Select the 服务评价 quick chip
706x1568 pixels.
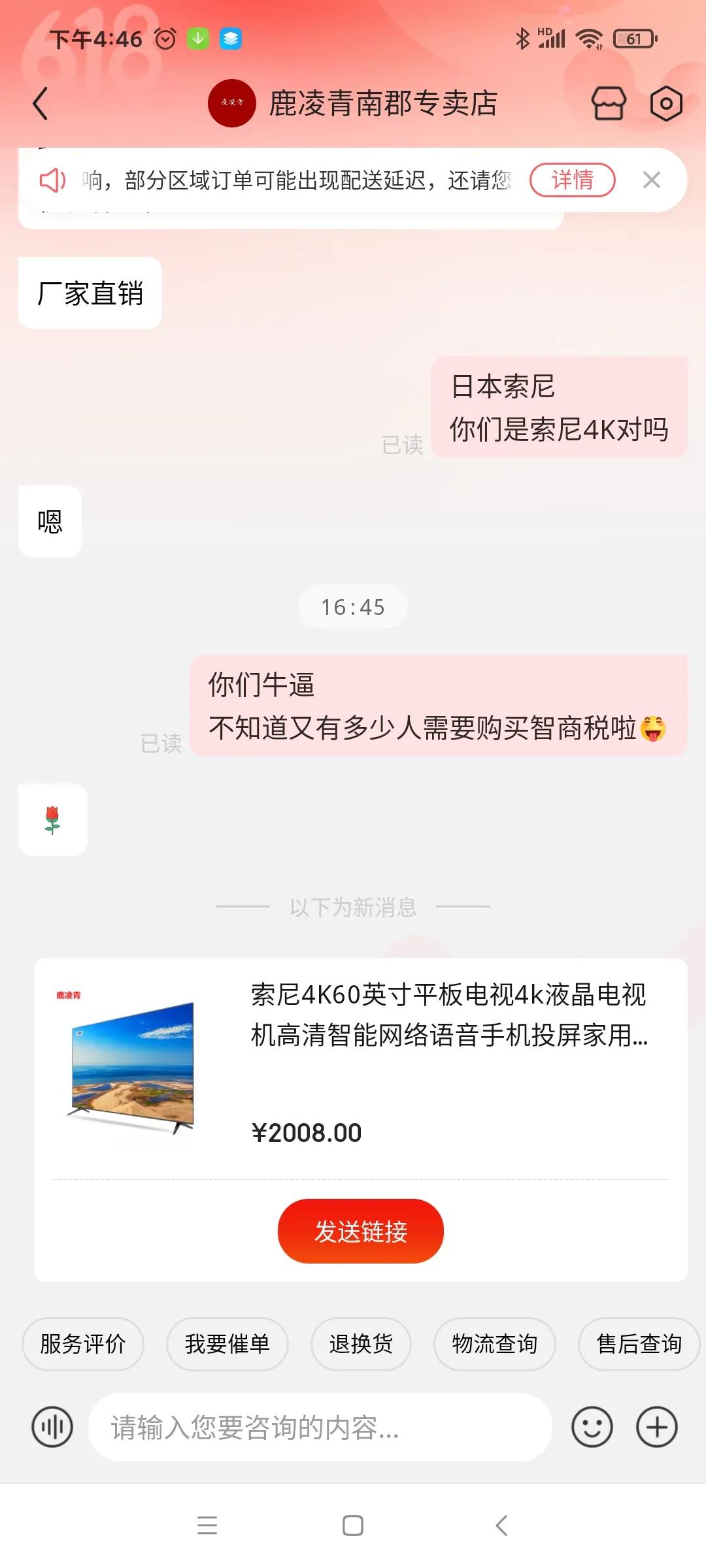83,1344
